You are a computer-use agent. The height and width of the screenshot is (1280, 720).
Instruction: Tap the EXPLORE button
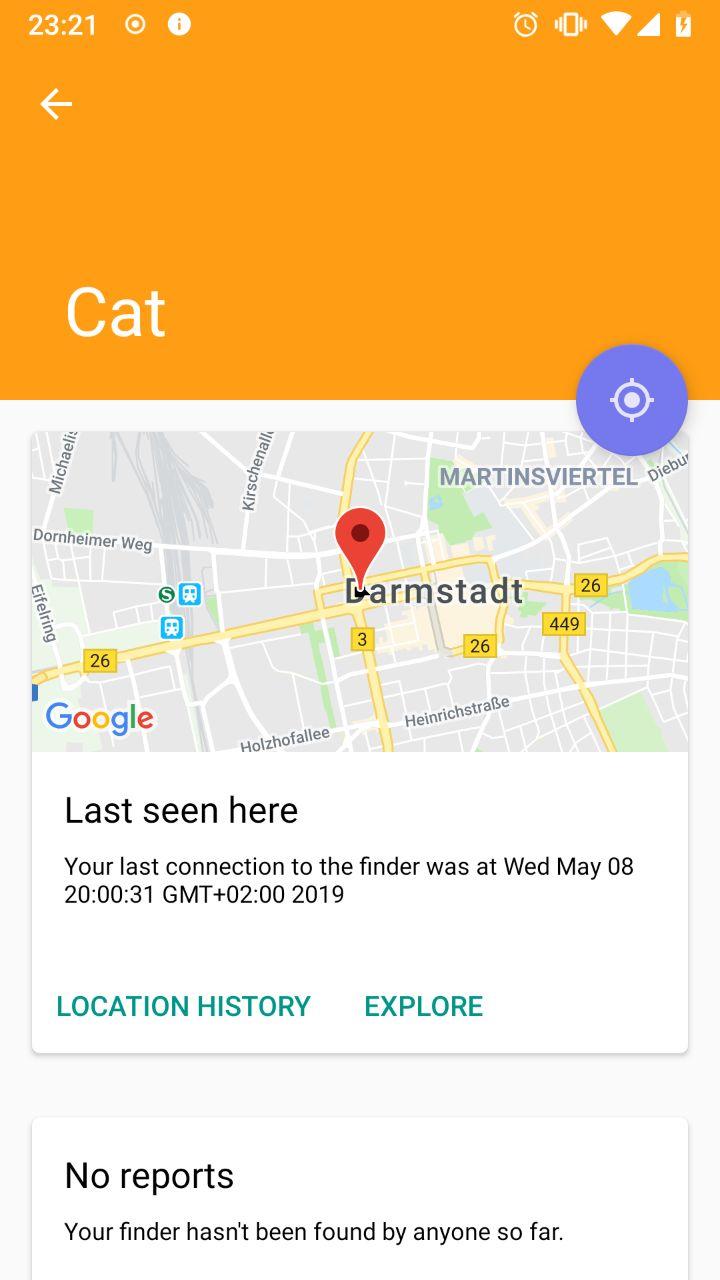(423, 1006)
